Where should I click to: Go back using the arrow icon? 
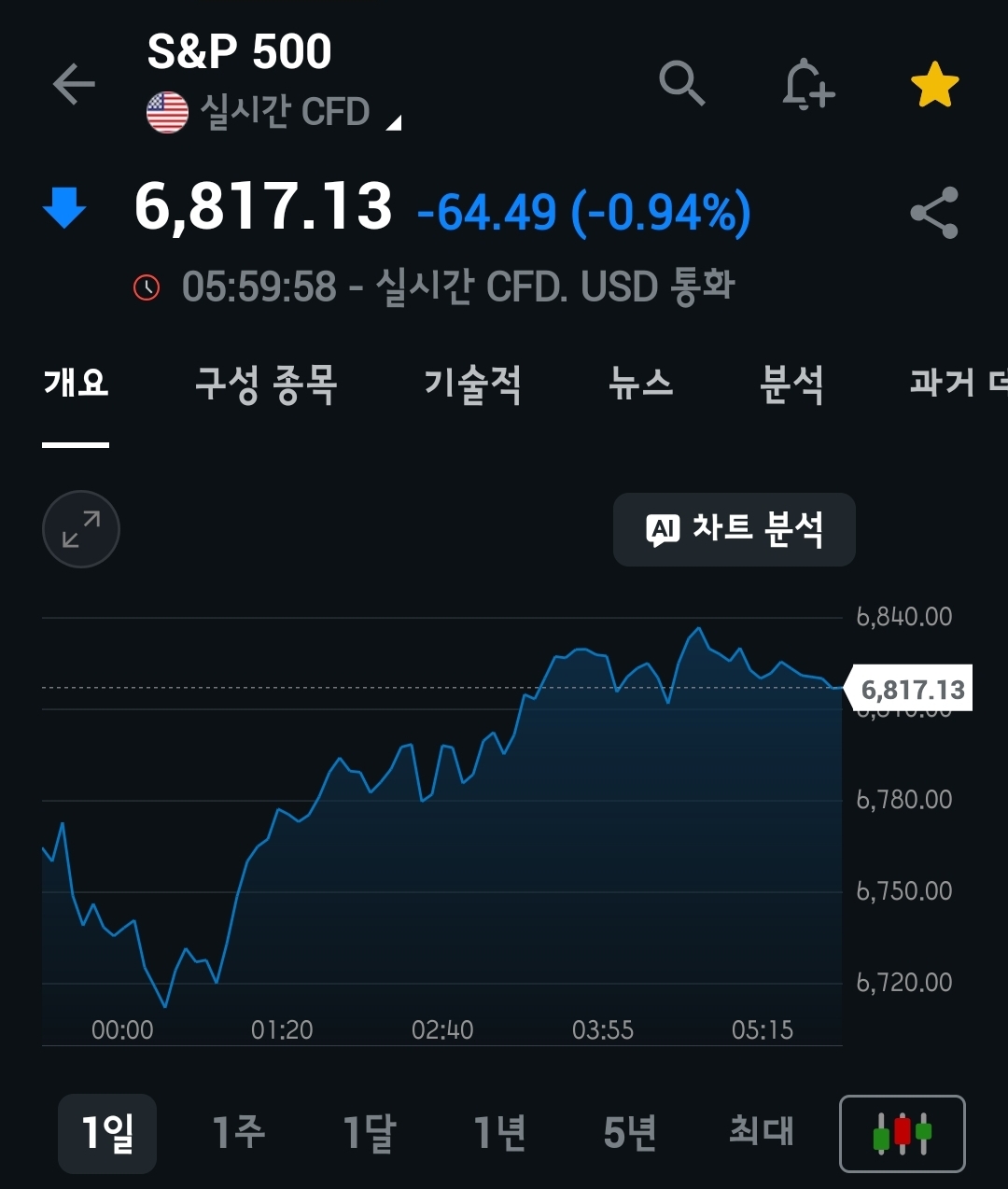(x=74, y=85)
